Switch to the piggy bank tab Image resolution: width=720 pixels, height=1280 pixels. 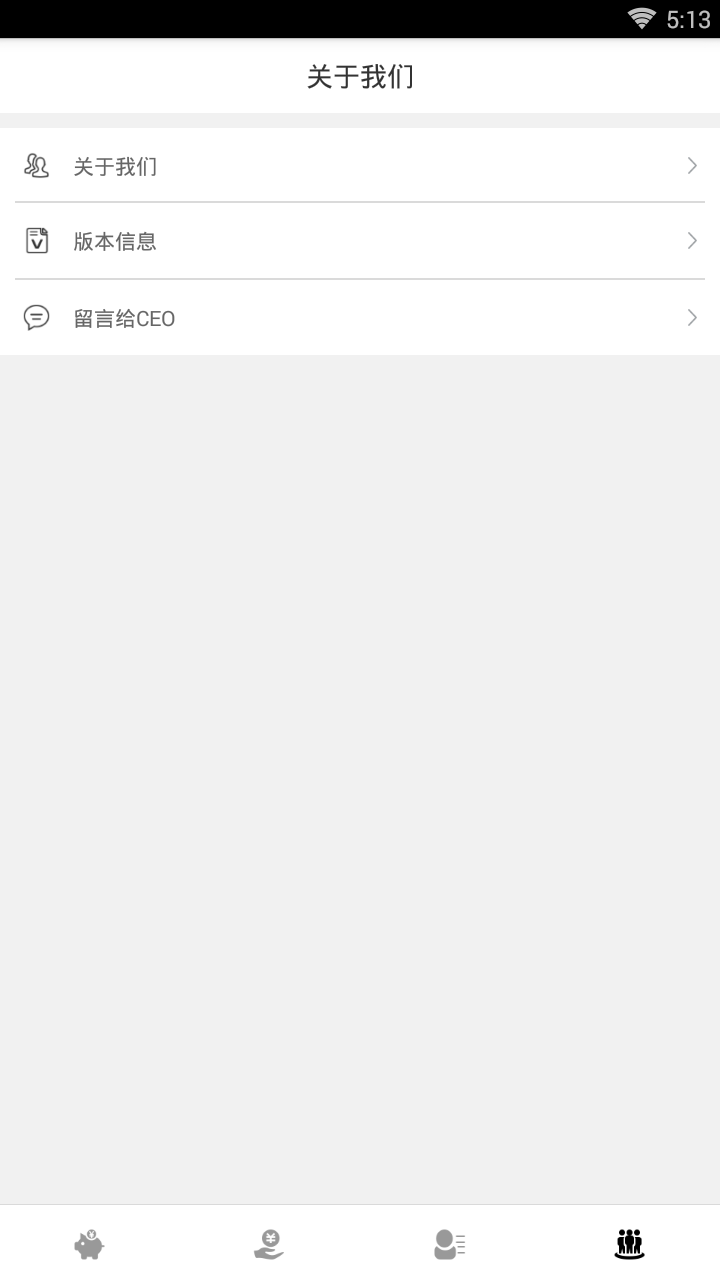click(x=89, y=1244)
